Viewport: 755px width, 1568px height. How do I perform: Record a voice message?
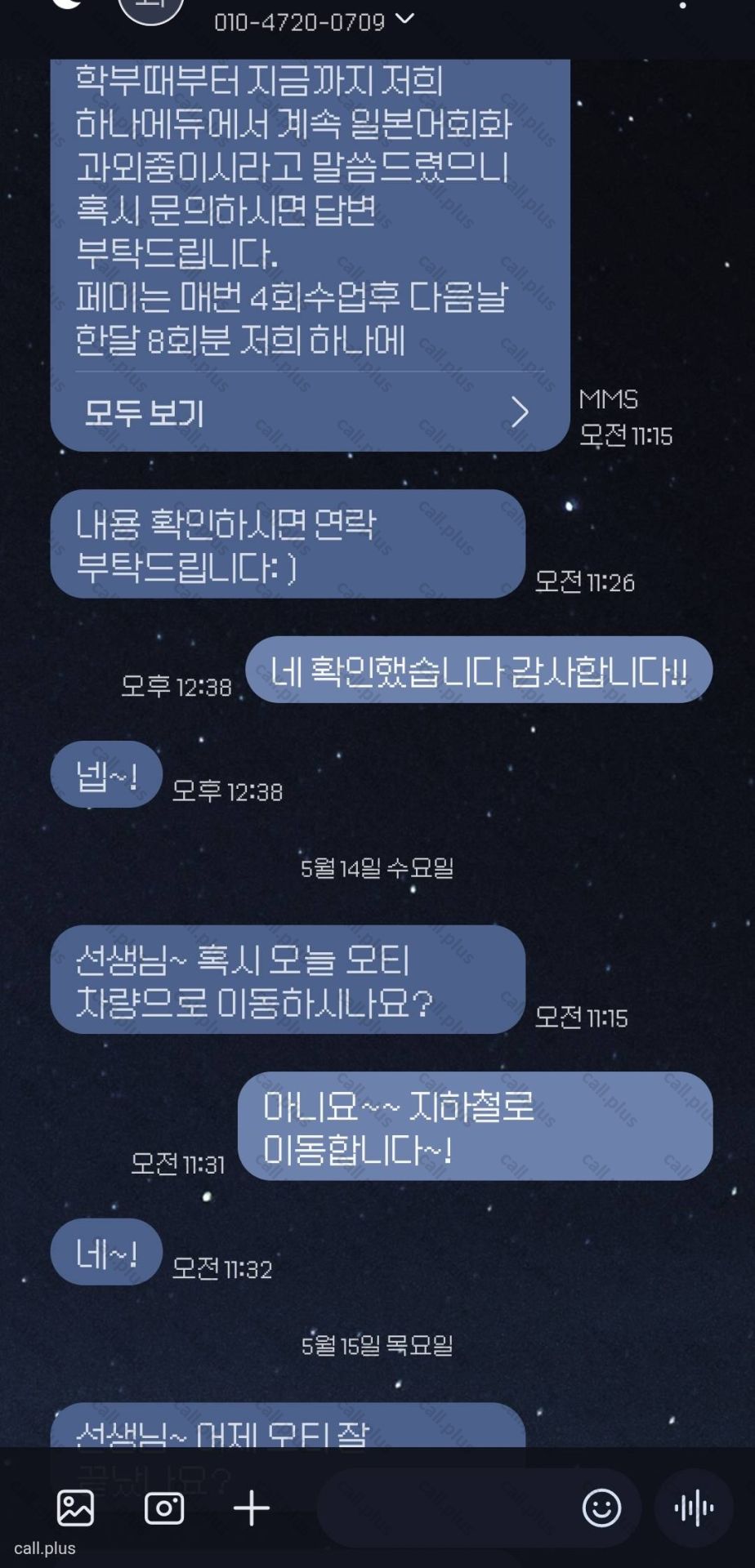pos(695,1508)
